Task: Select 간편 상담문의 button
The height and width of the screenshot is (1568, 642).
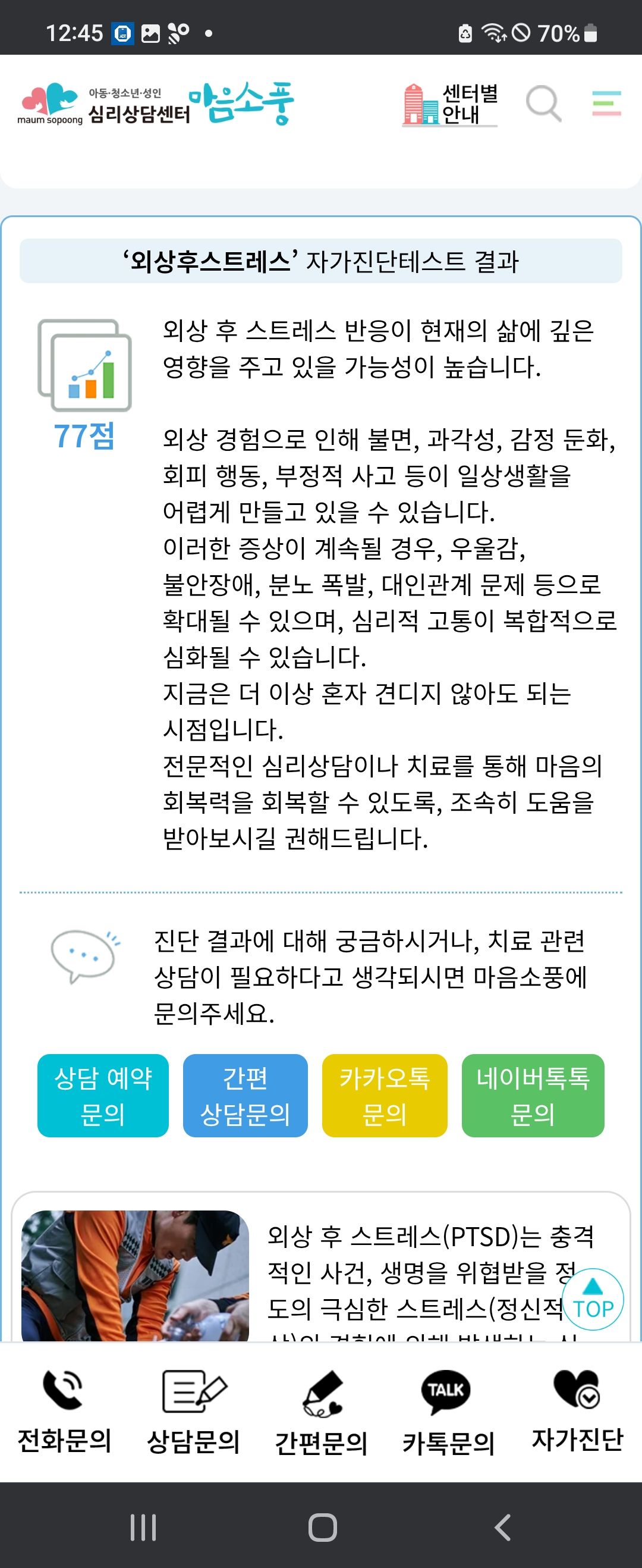Action: click(246, 1095)
